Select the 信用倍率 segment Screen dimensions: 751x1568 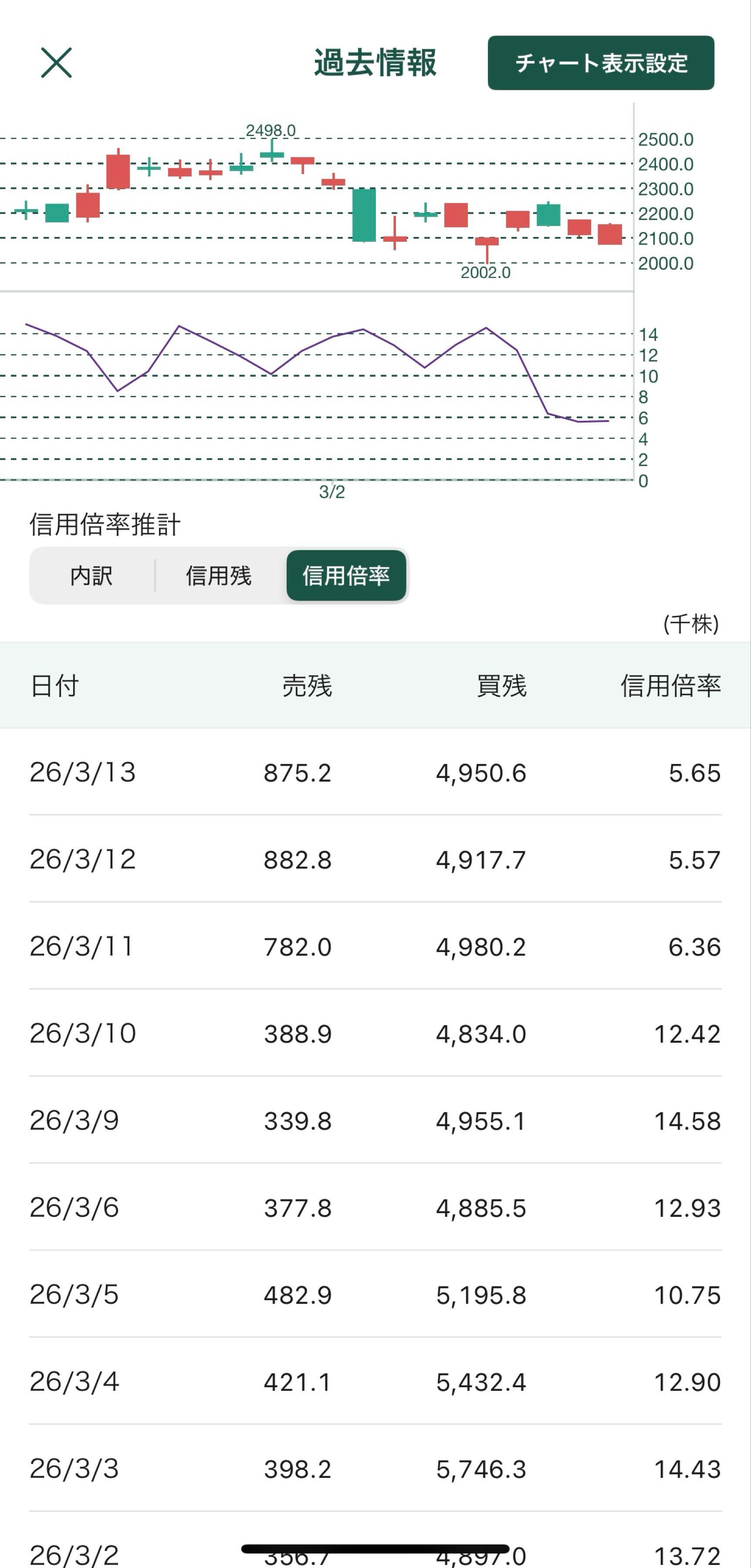pos(346,575)
